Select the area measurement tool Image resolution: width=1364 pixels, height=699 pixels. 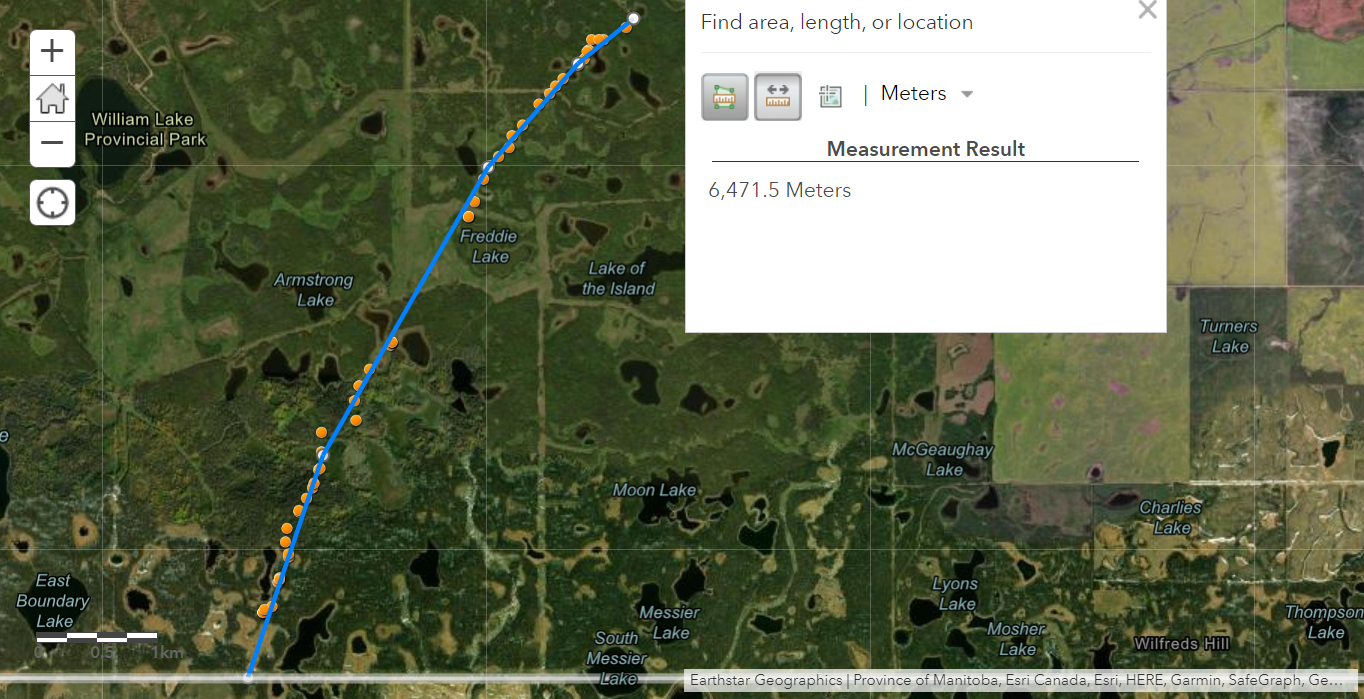point(725,96)
